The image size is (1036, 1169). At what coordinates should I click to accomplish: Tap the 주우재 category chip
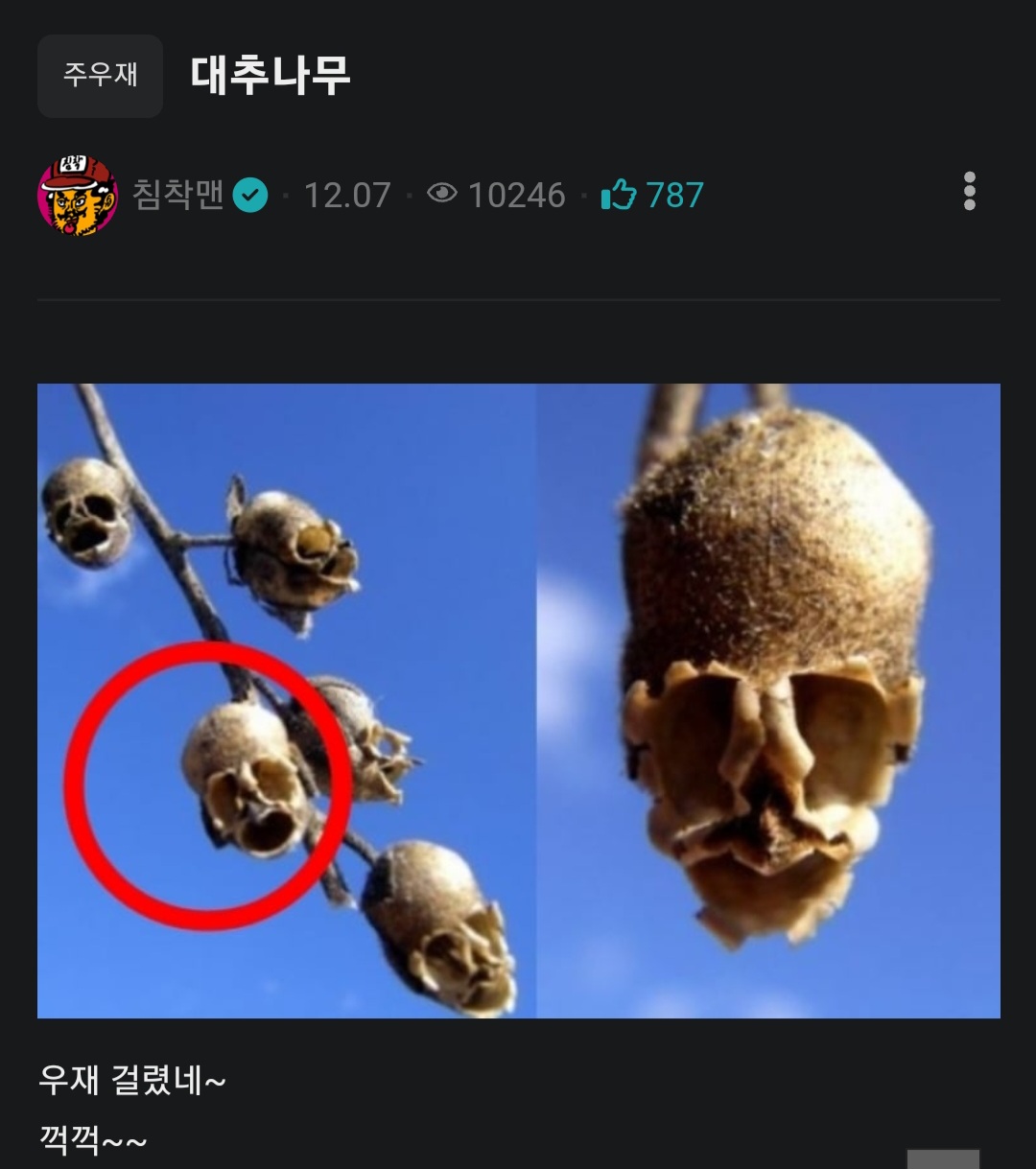[x=100, y=76]
